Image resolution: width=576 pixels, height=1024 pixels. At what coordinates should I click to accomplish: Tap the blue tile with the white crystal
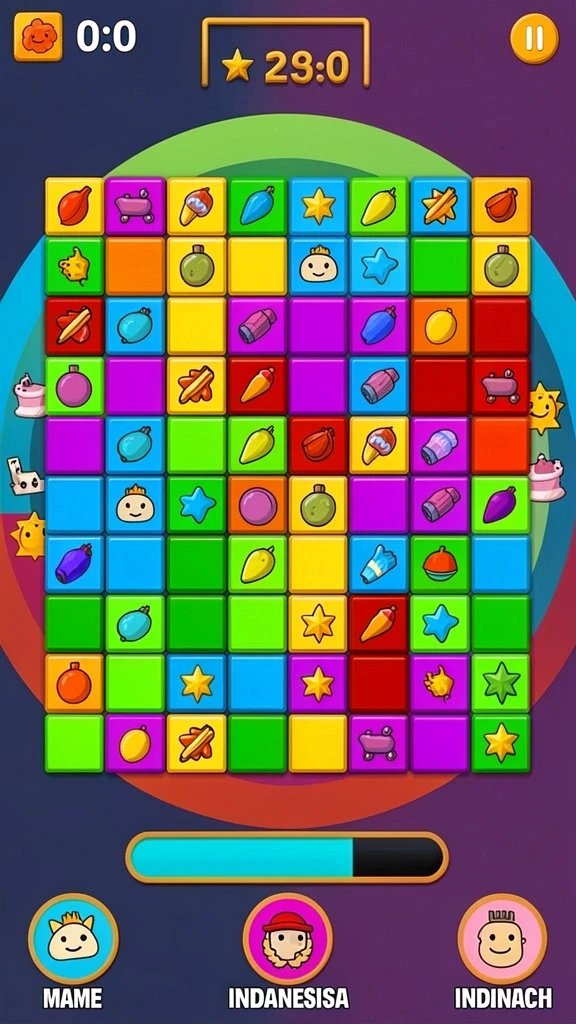point(379,565)
